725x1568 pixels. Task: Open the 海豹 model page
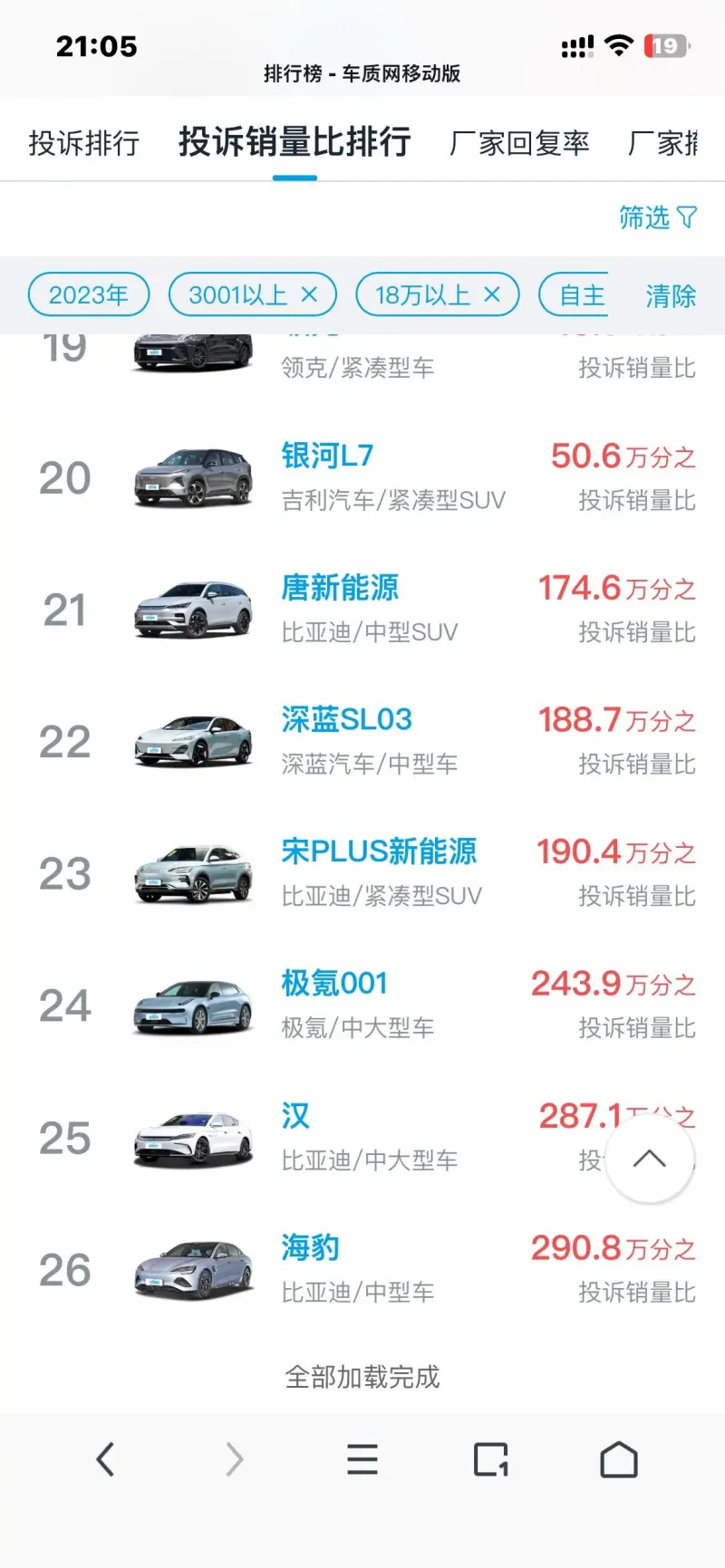308,1247
